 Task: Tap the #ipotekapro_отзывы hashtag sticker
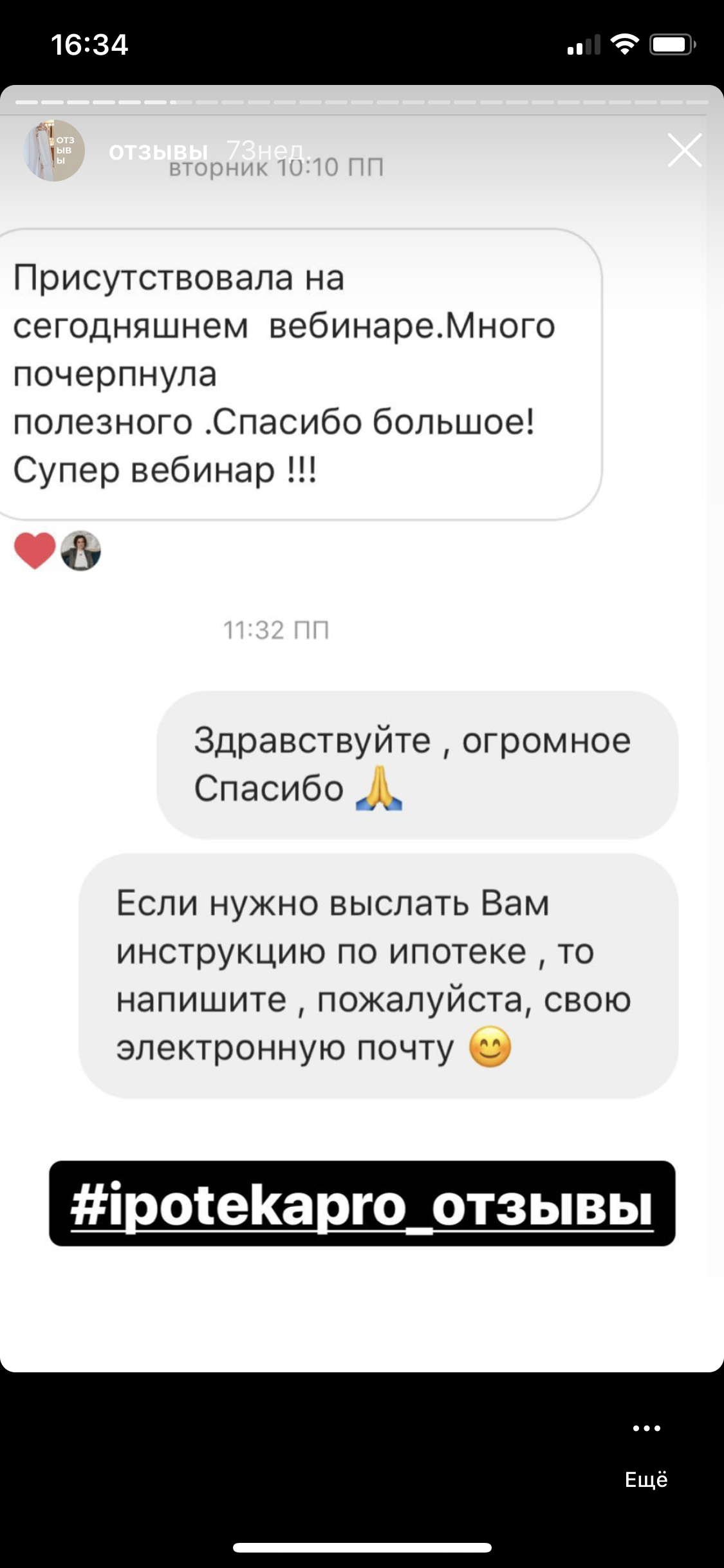362,1203
